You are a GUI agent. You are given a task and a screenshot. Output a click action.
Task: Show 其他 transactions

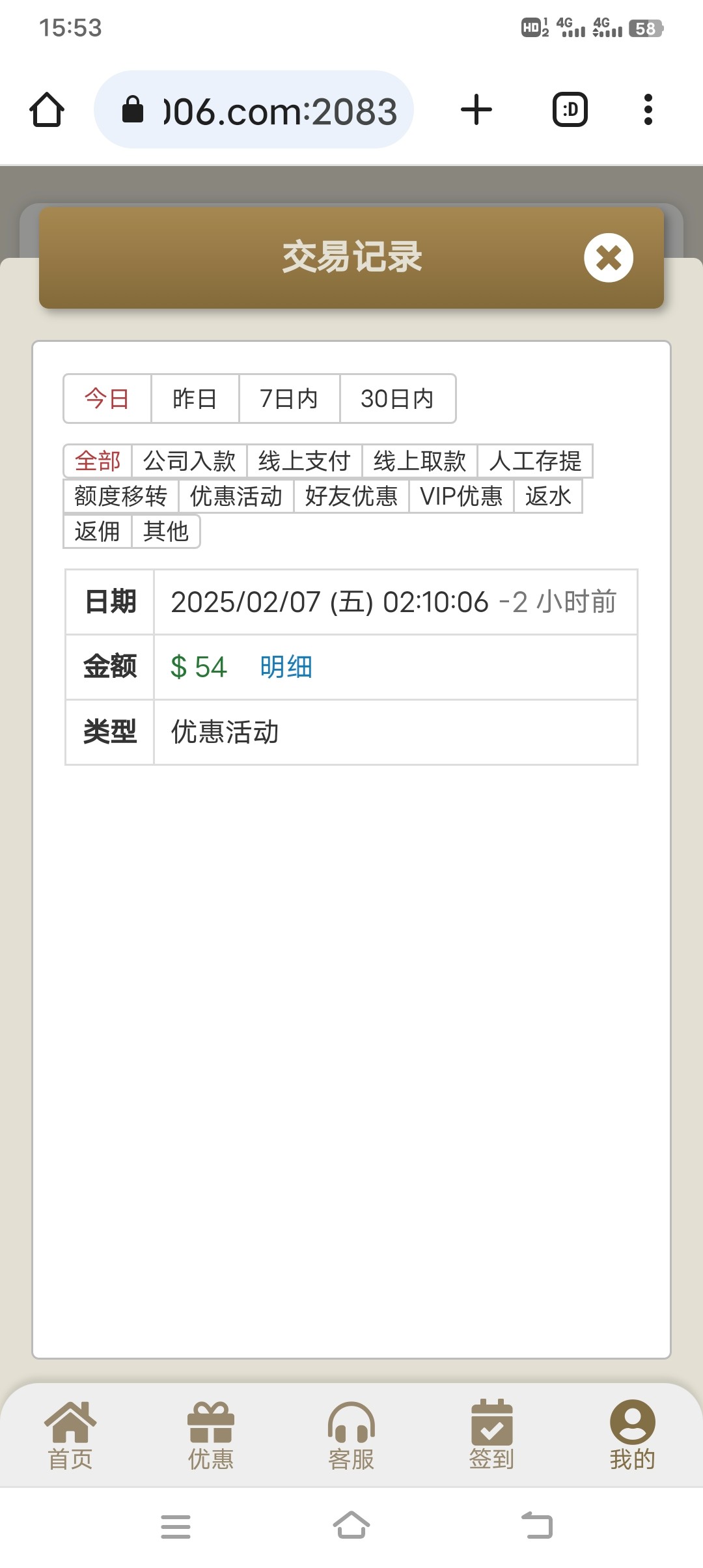[165, 531]
